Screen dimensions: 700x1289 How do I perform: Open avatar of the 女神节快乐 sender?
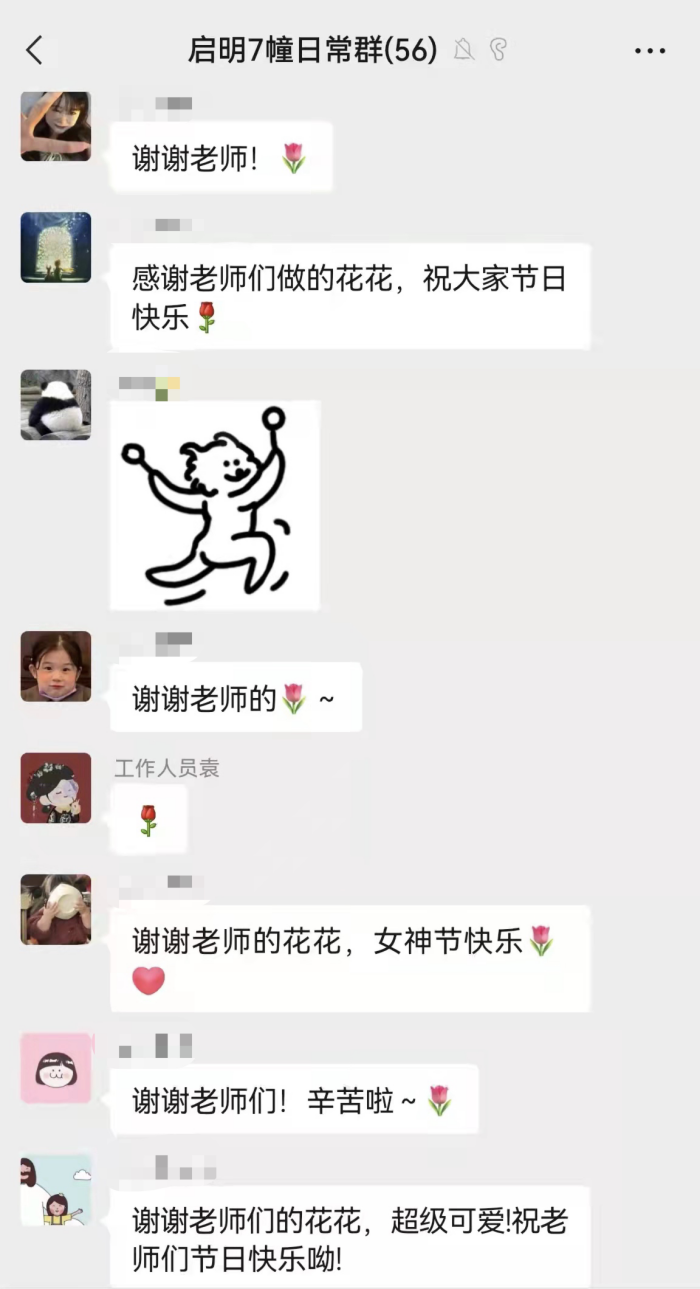click(56, 910)
